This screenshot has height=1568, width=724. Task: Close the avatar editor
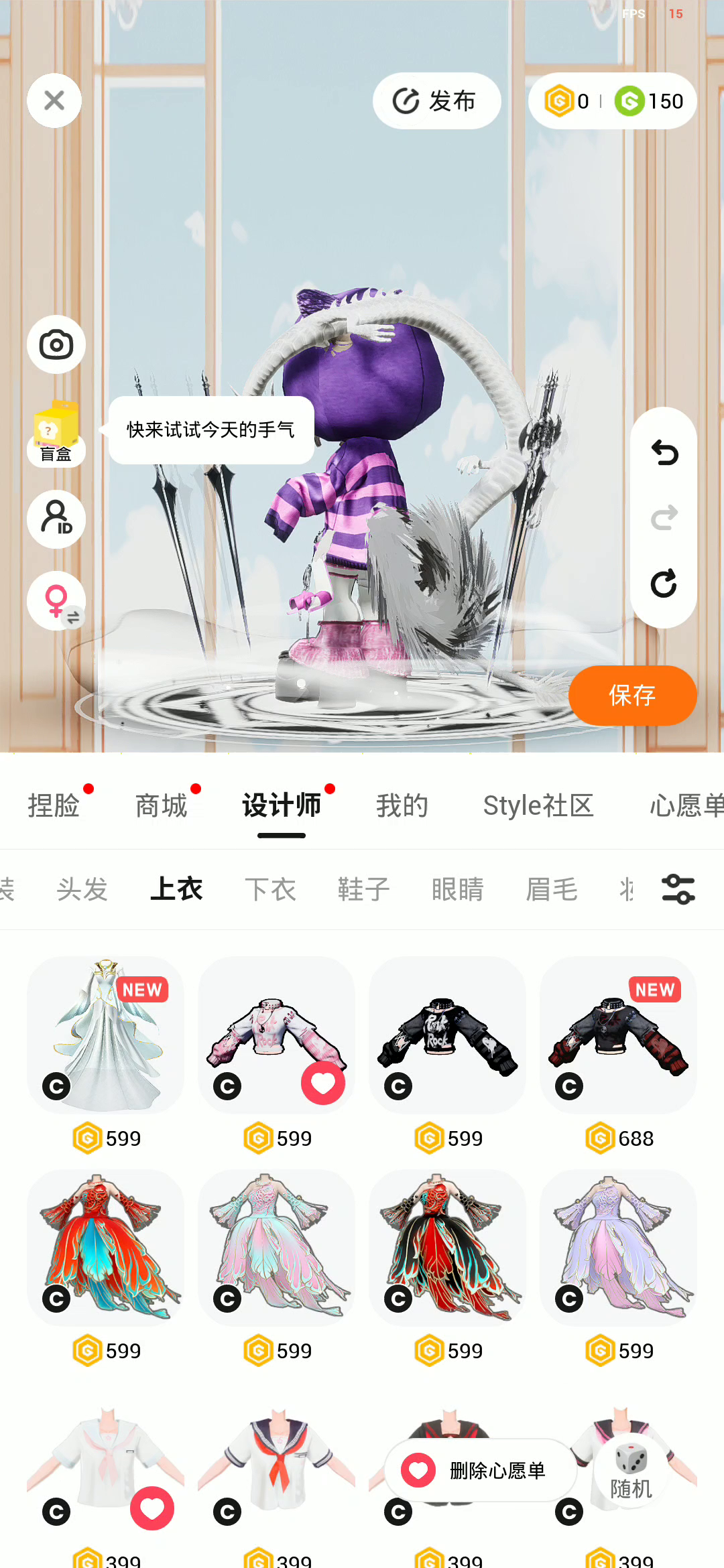click(x=54, y=101)
